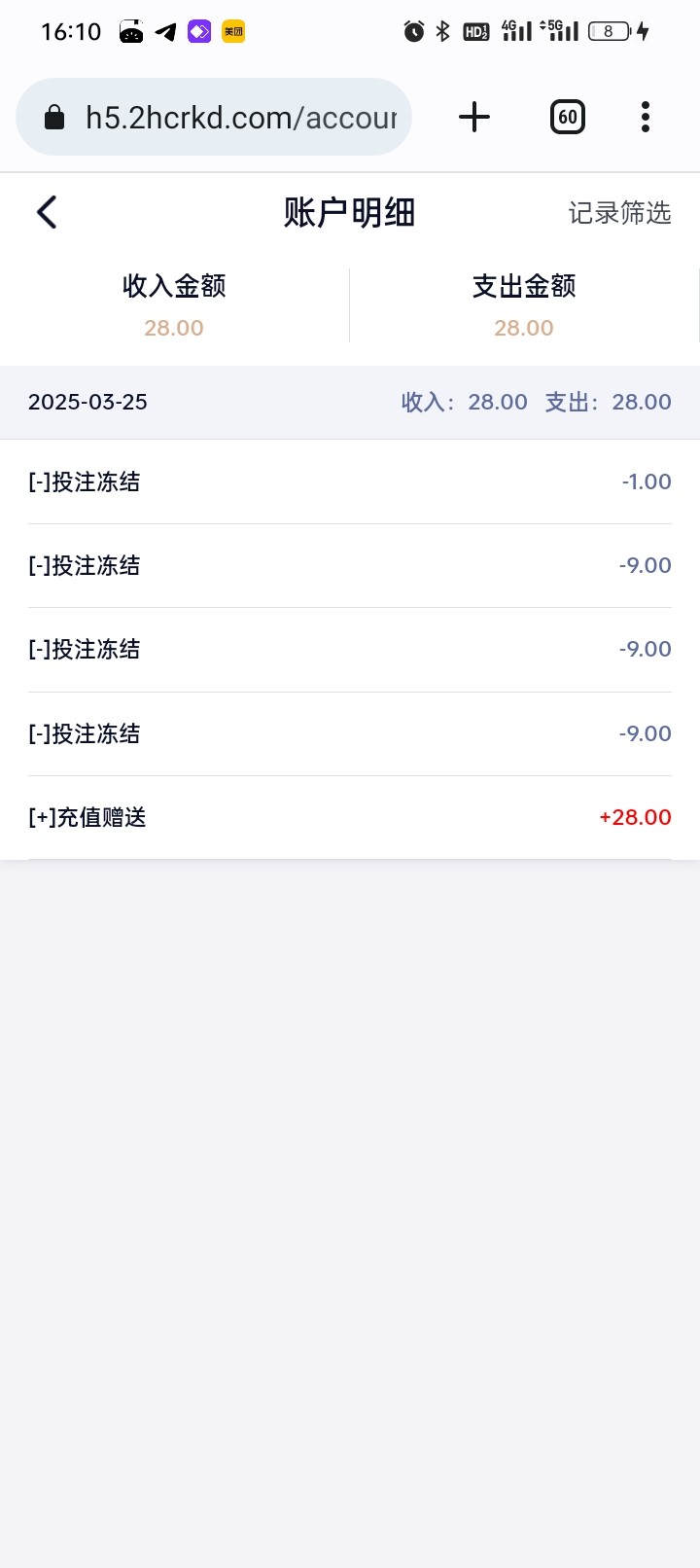Open 记录筛选 record filter
Viewport: 700px width, 1568px height.
pos(619,212)
